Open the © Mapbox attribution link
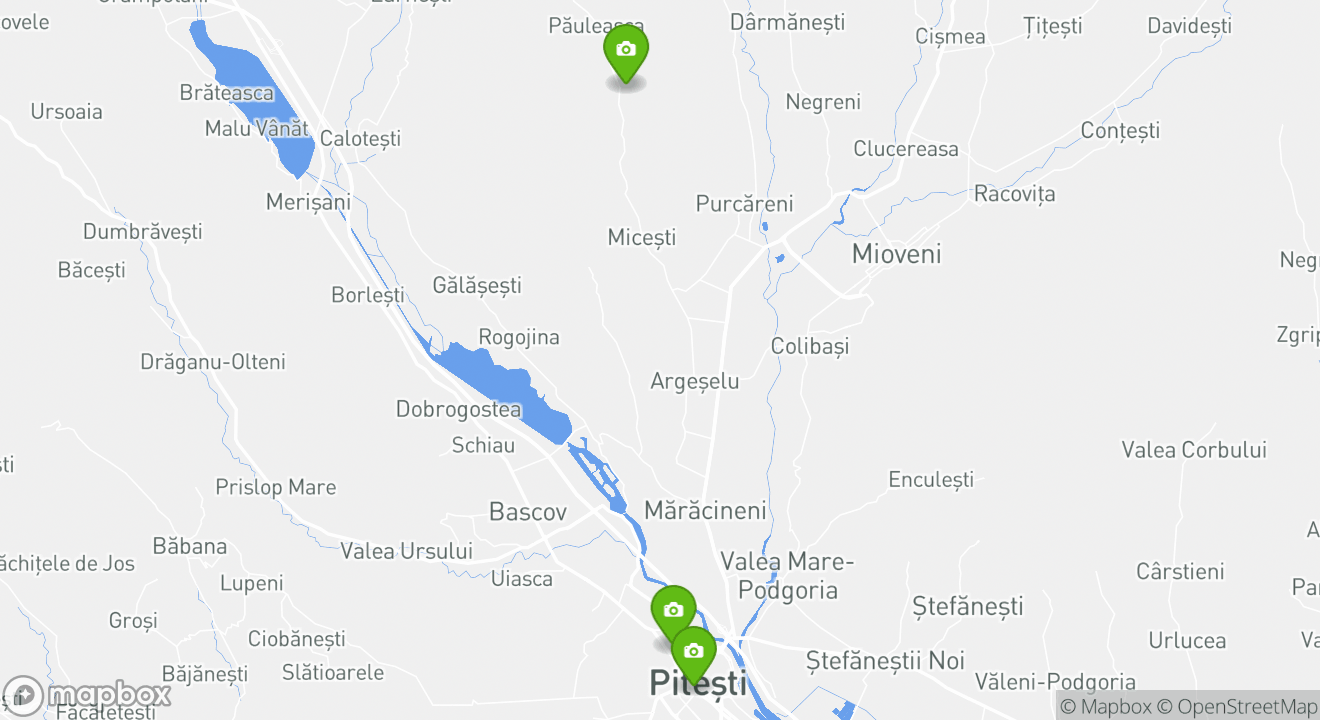This screenshot has width=1320, height=720. (1107, 707)
